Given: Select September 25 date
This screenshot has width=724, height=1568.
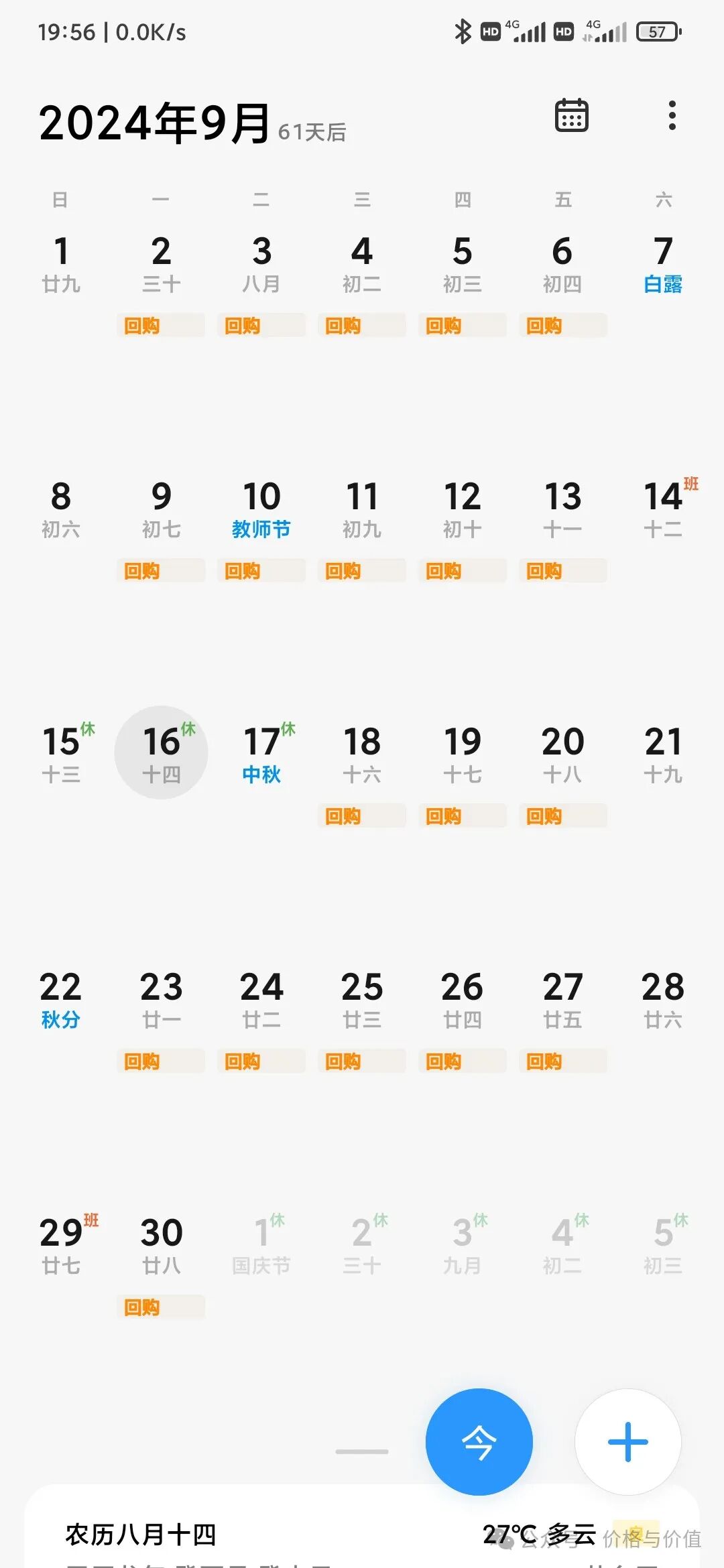Looking at the screenshot, I should point(362,998).
